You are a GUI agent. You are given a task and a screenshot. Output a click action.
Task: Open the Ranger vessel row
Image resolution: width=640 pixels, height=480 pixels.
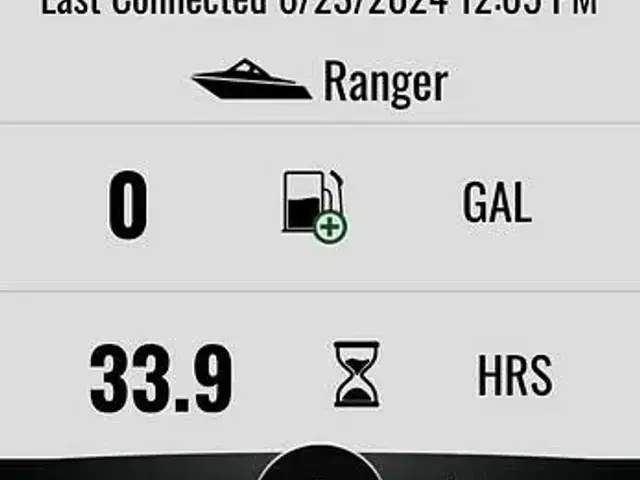(320, 80)
